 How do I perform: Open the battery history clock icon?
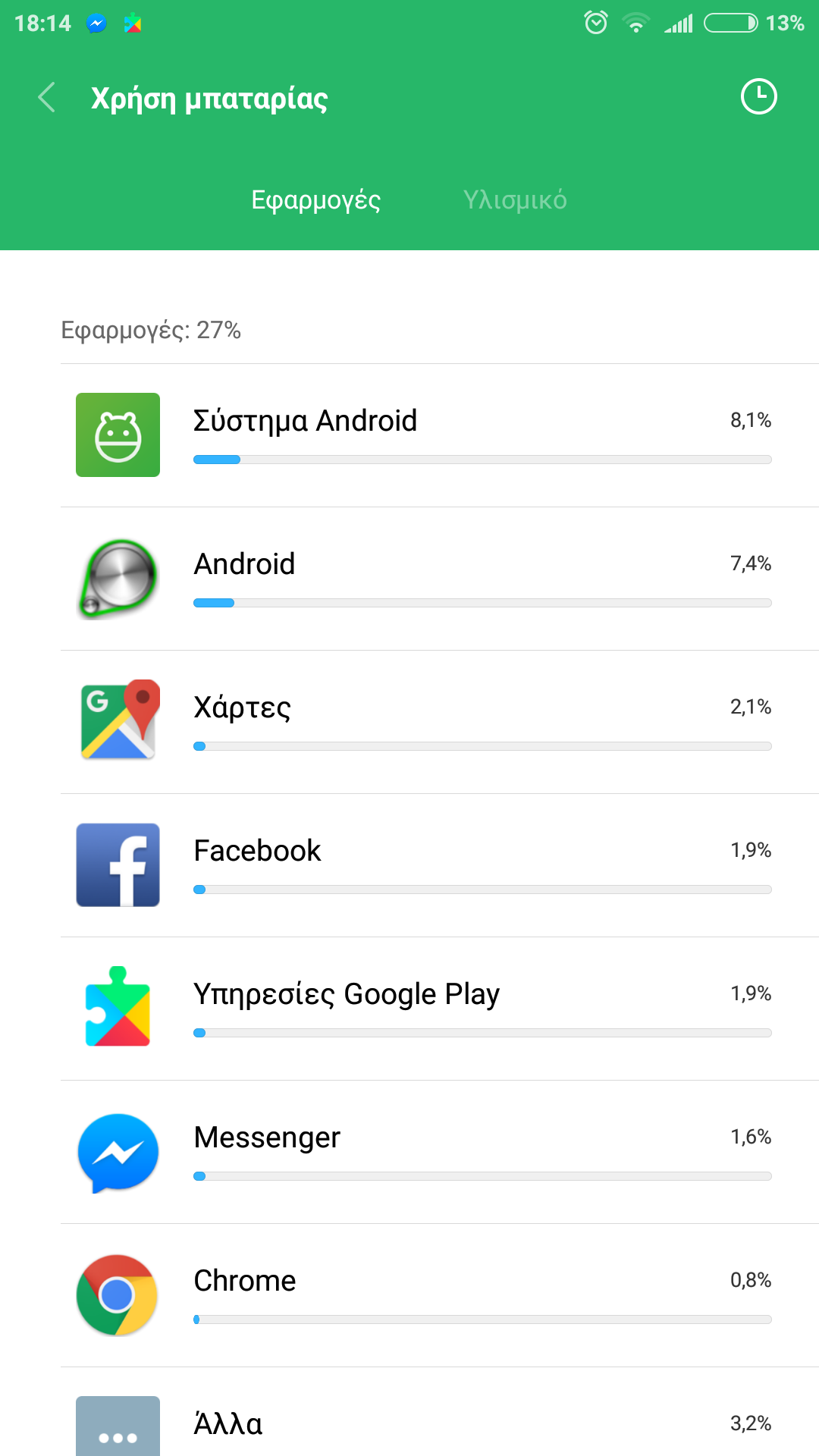pos(758,97)
